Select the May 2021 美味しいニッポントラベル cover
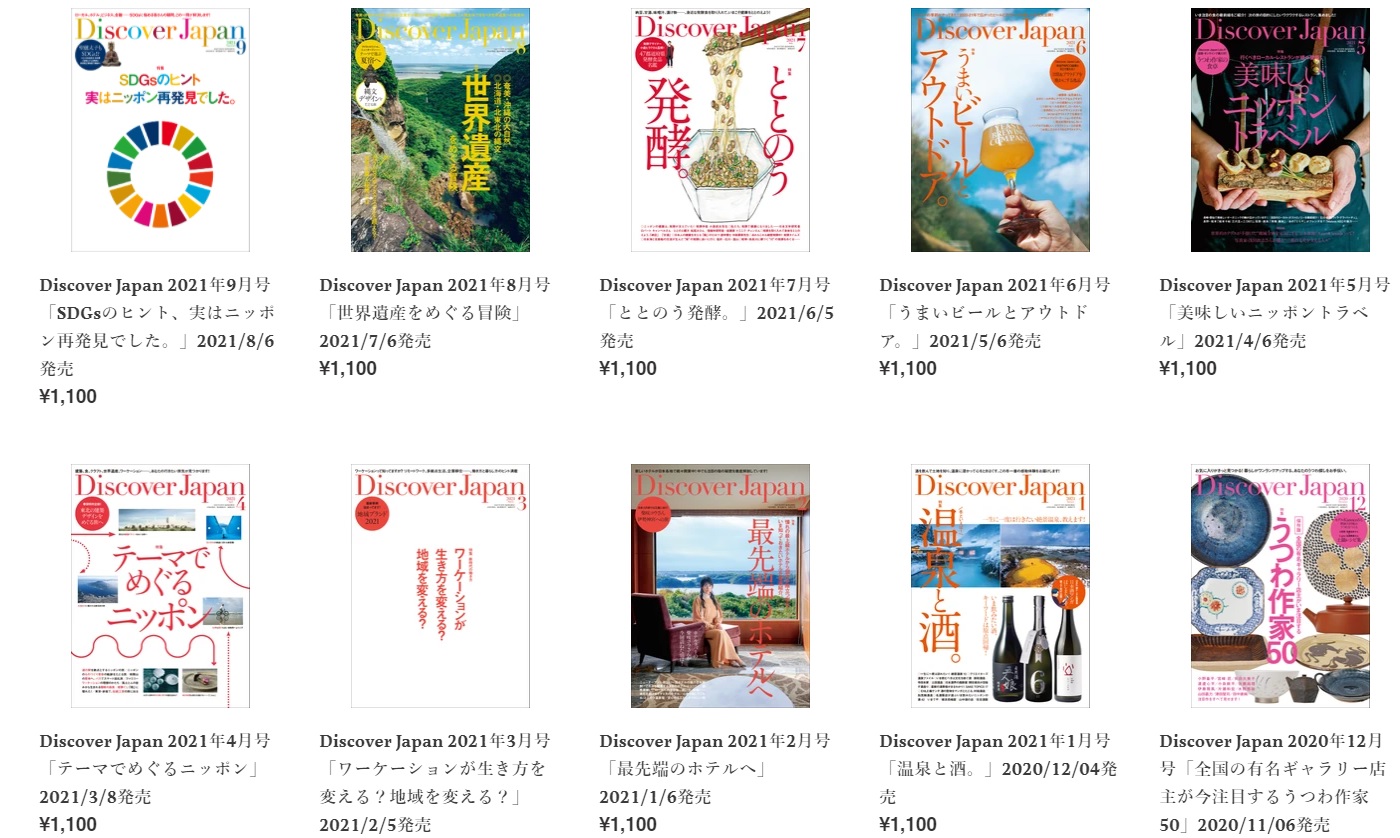1400x838 pixels. pos(1280,130)
